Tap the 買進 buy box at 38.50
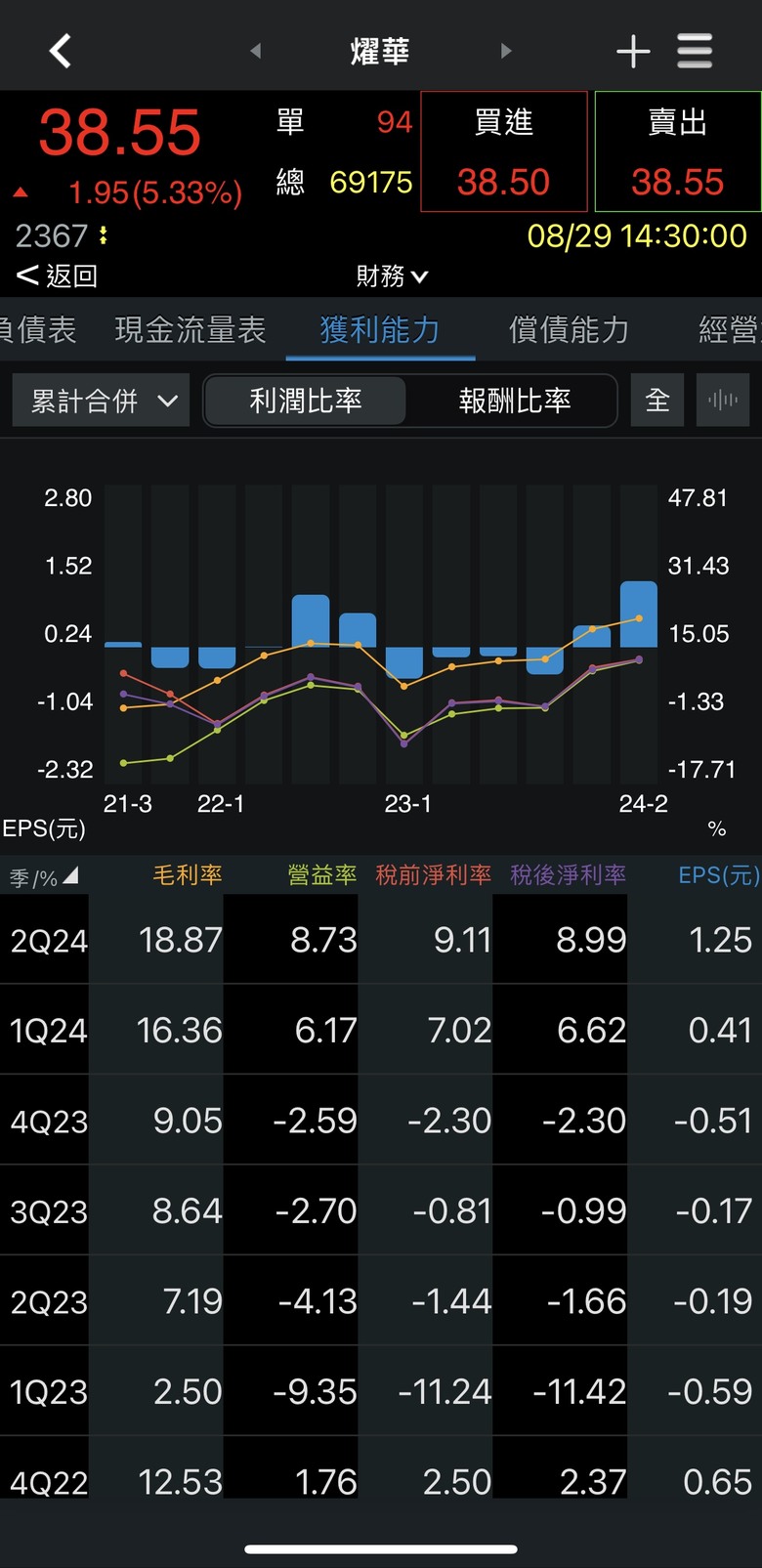 504,151
